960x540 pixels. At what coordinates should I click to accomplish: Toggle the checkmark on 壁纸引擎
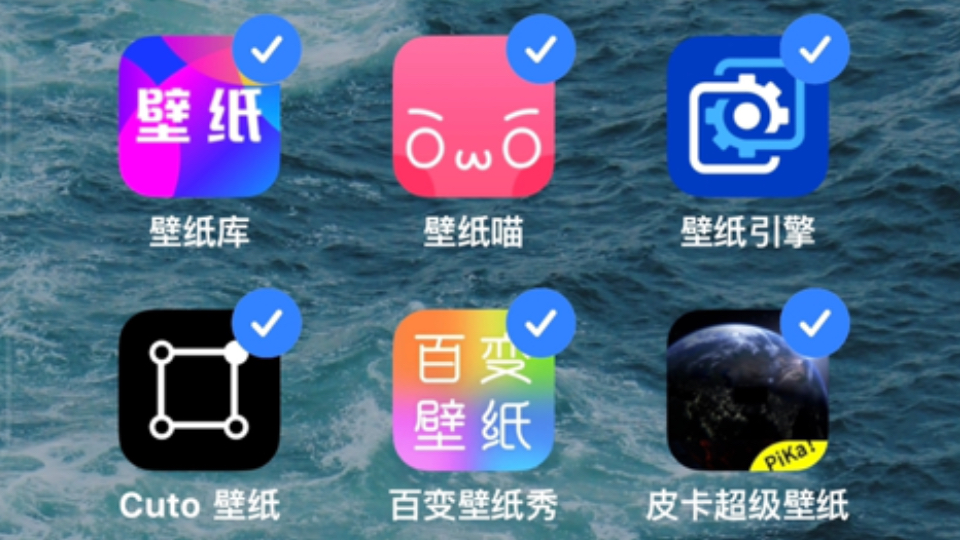(x=815, y=50)
